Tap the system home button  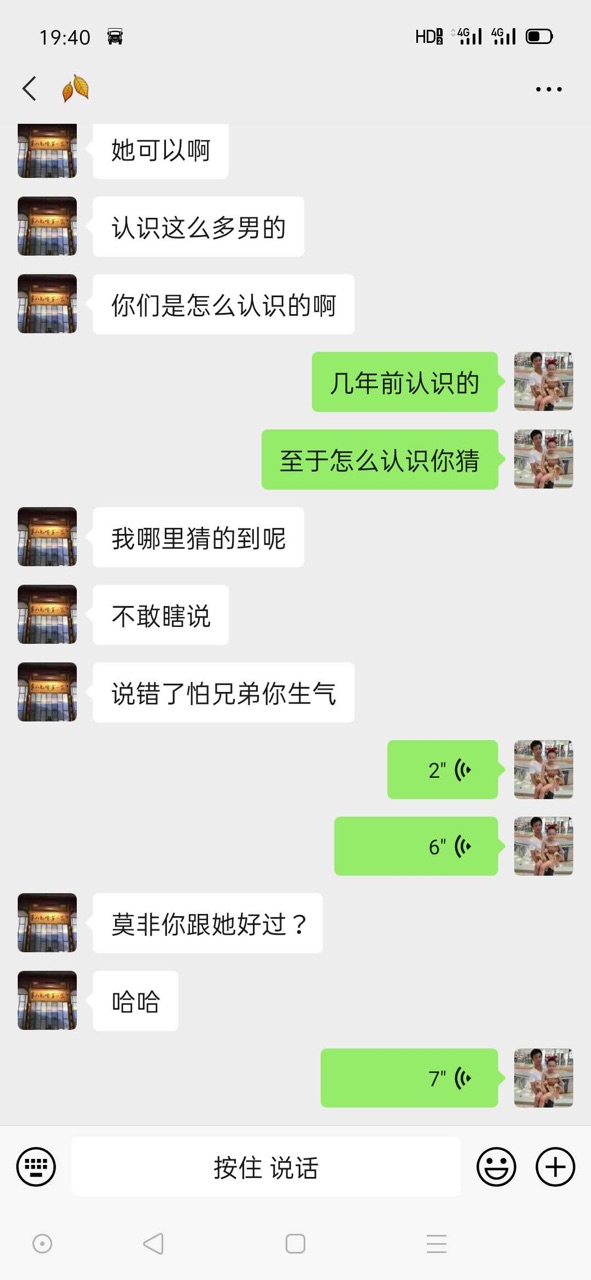click(x=295, y=1243)
